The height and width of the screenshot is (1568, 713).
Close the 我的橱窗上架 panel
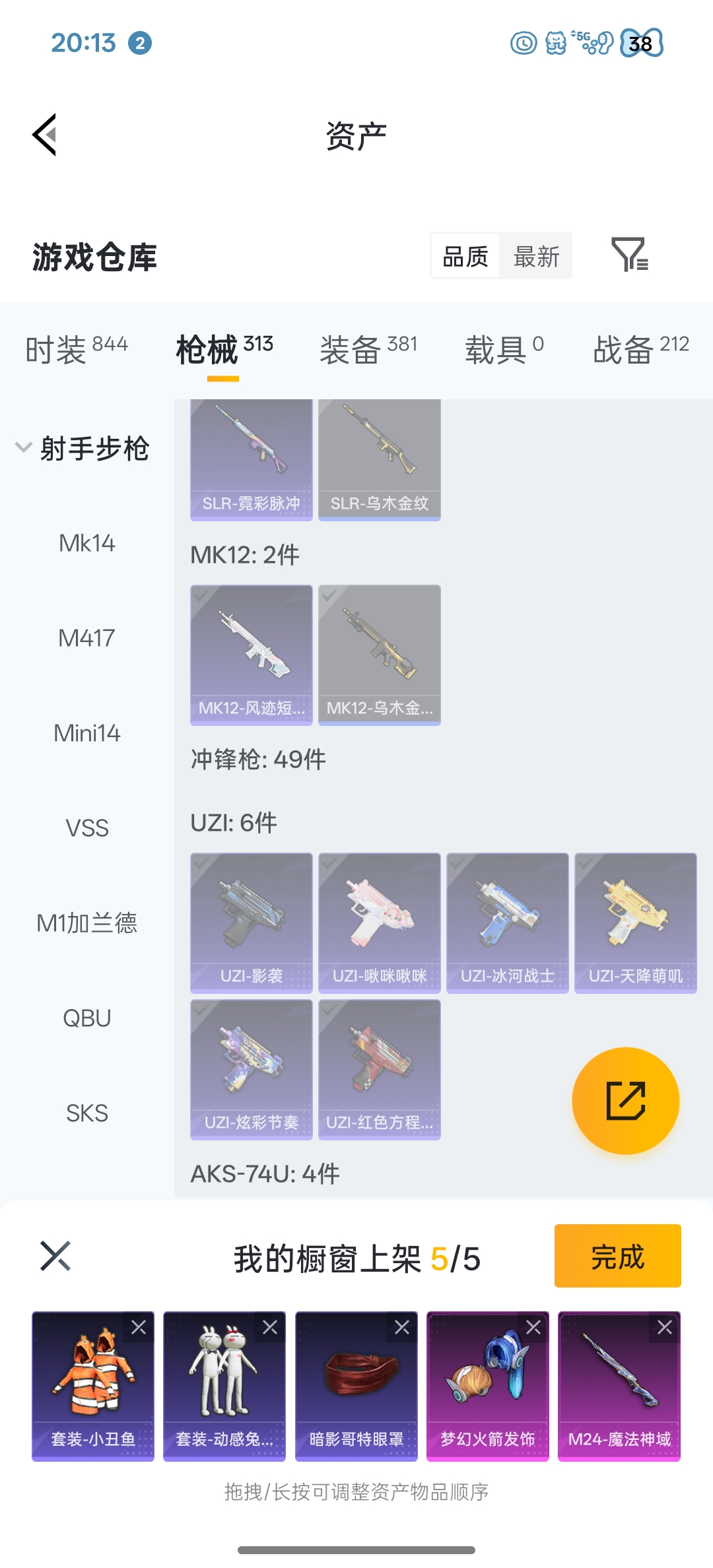point(55,1256)
